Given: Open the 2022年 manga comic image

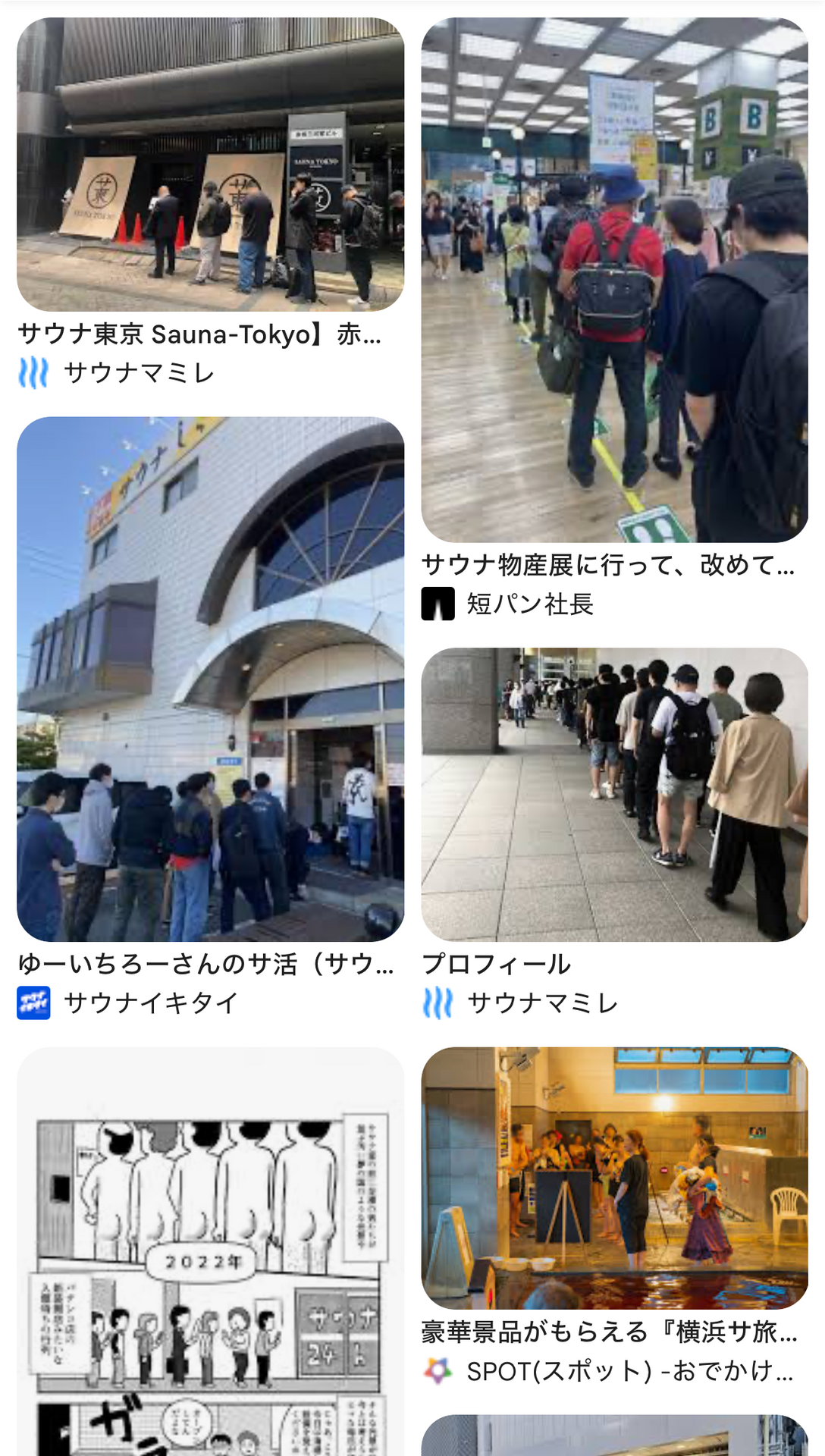Looking at the screenshot, I should pos(210,1251).
